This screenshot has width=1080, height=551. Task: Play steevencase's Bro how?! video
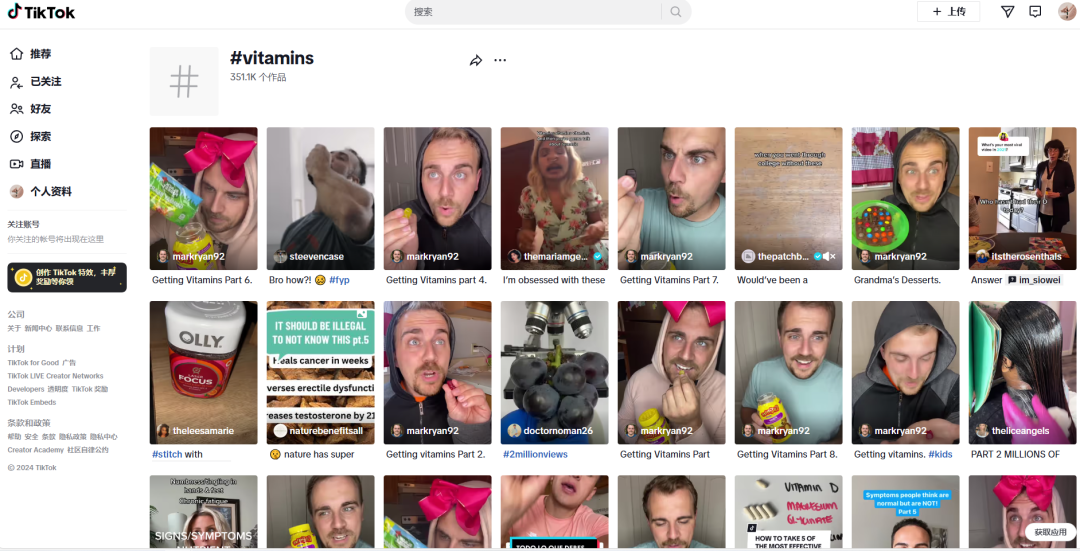[x=320, y=198]
